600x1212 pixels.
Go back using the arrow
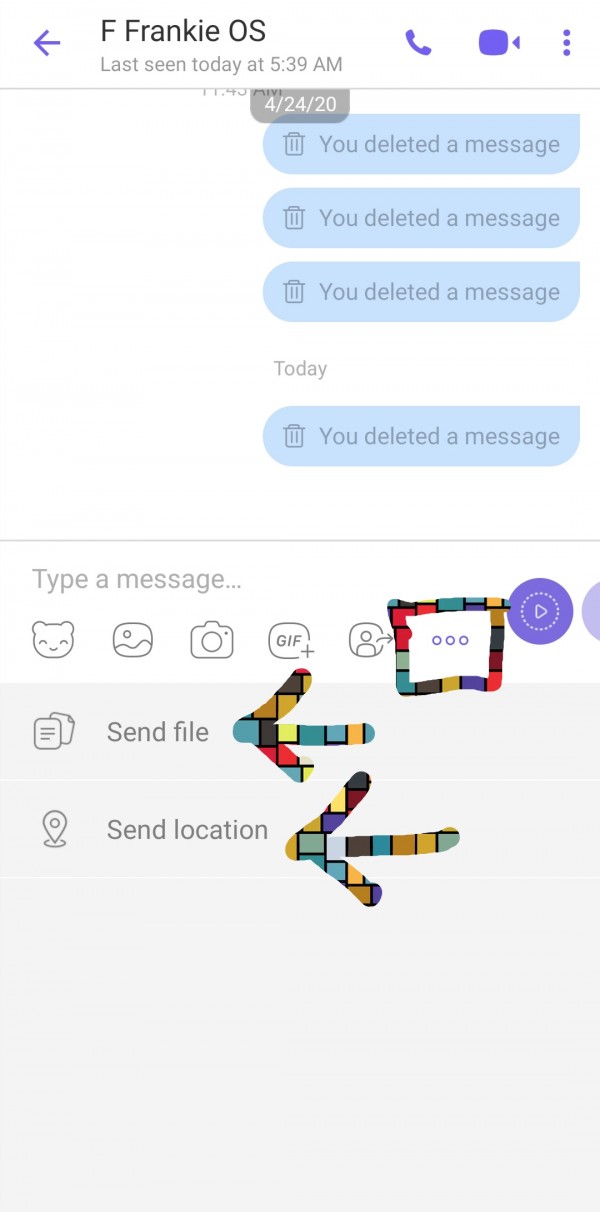coord(47,43)
